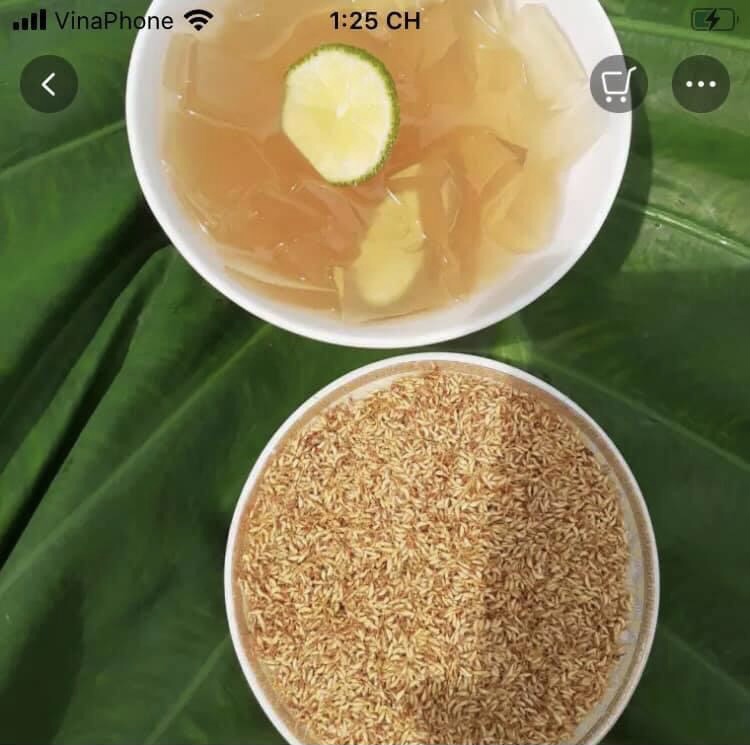Go back to the previous page

click(x=49, y=84)
